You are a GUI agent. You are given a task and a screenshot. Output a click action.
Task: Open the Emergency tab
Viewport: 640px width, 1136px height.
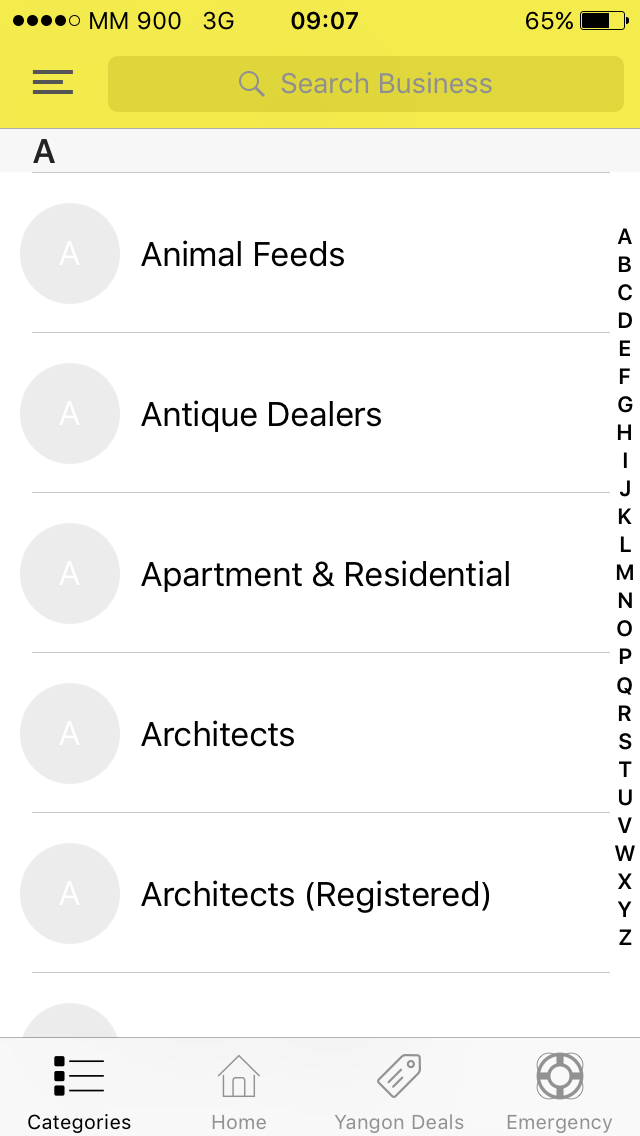(x=559, y=1092)
